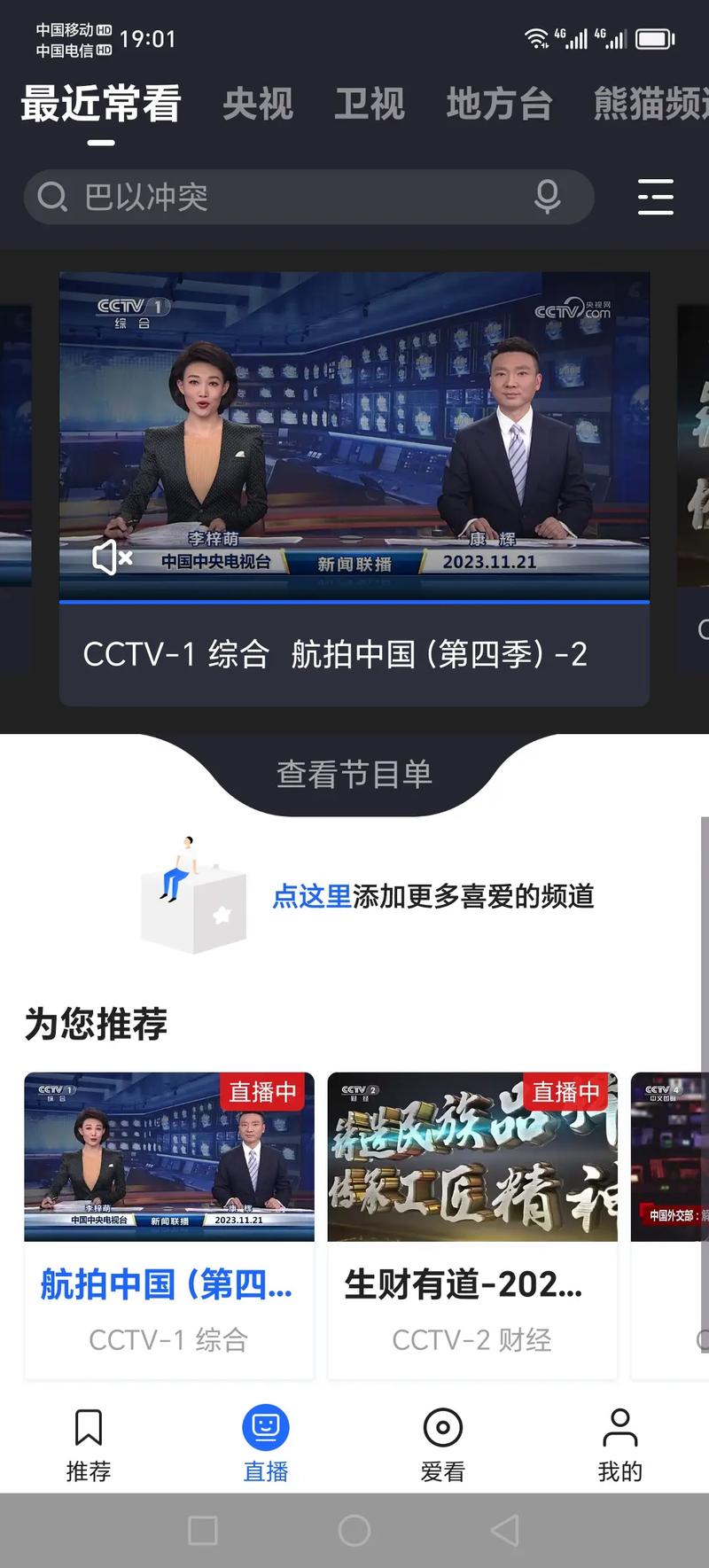
Task: Tap the search magnifier icon
Action: click(x=53, y=197)
